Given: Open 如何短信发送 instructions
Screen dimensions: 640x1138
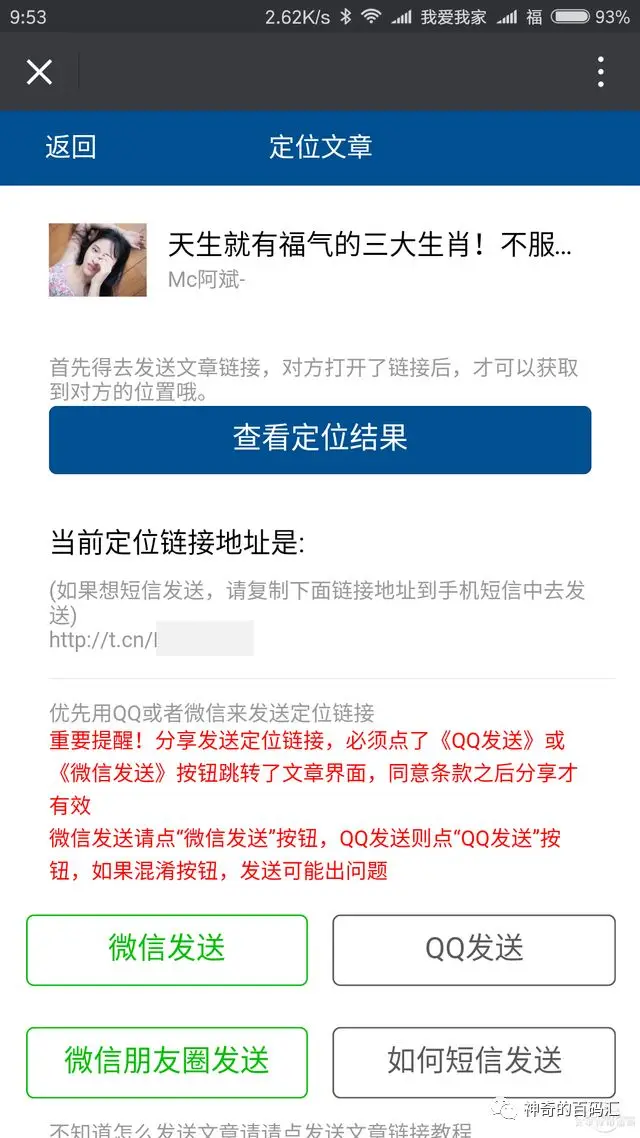Looking at the screenshot, I should pyautogui.click(x=474, y=1061).
